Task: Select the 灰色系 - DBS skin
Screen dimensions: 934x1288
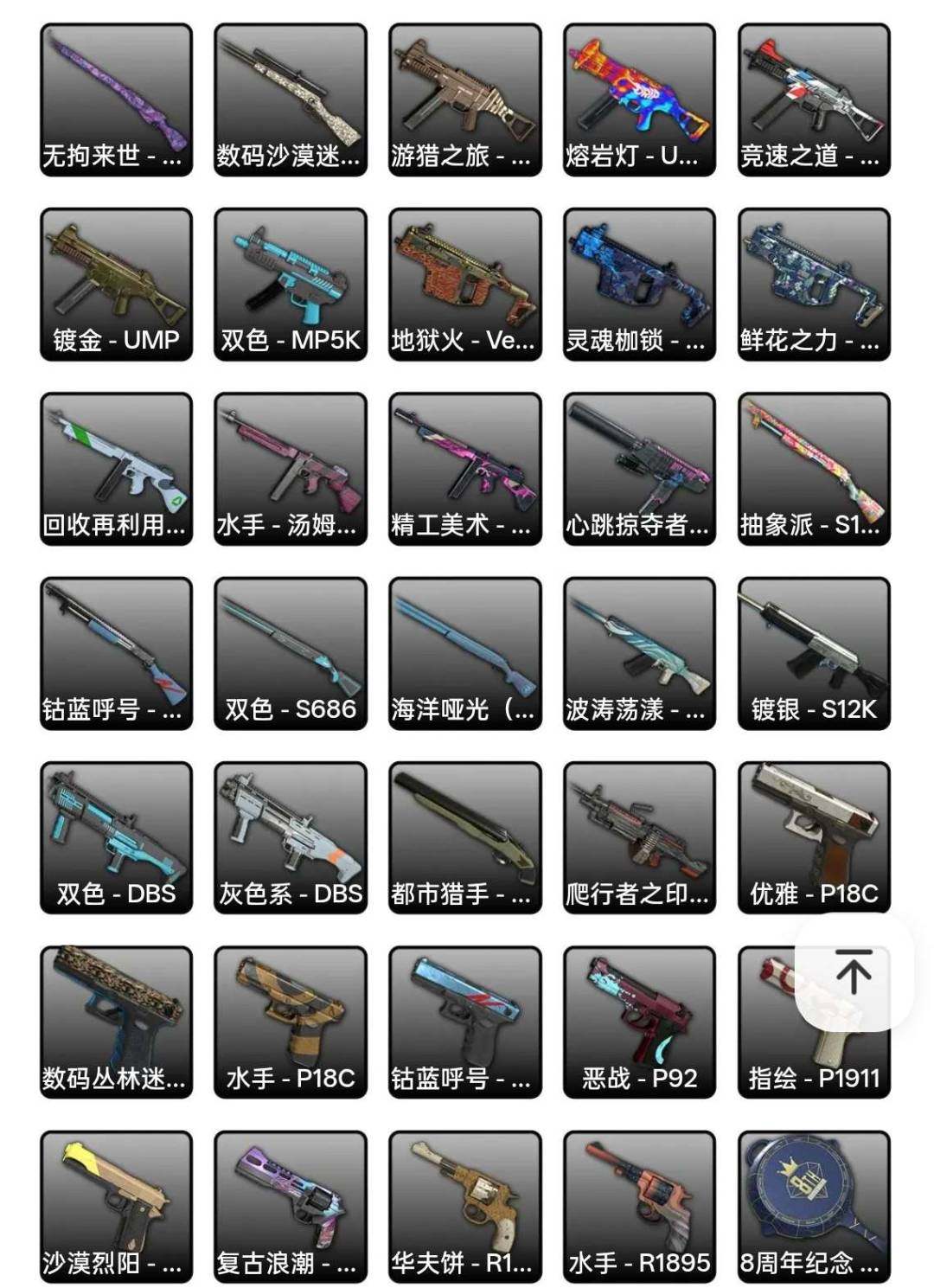Action: click(x=291, y=837)
